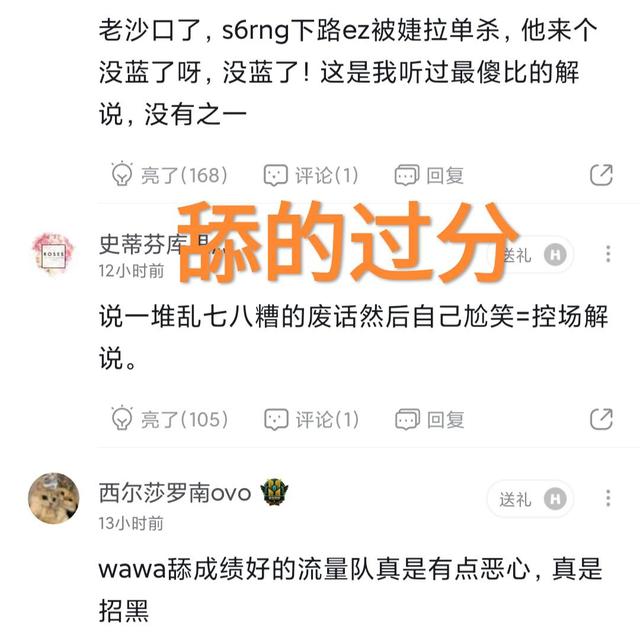Viewport: 640px width, 642px height.
Task: Share the comment with 168 likes
Action: point(601,175)
